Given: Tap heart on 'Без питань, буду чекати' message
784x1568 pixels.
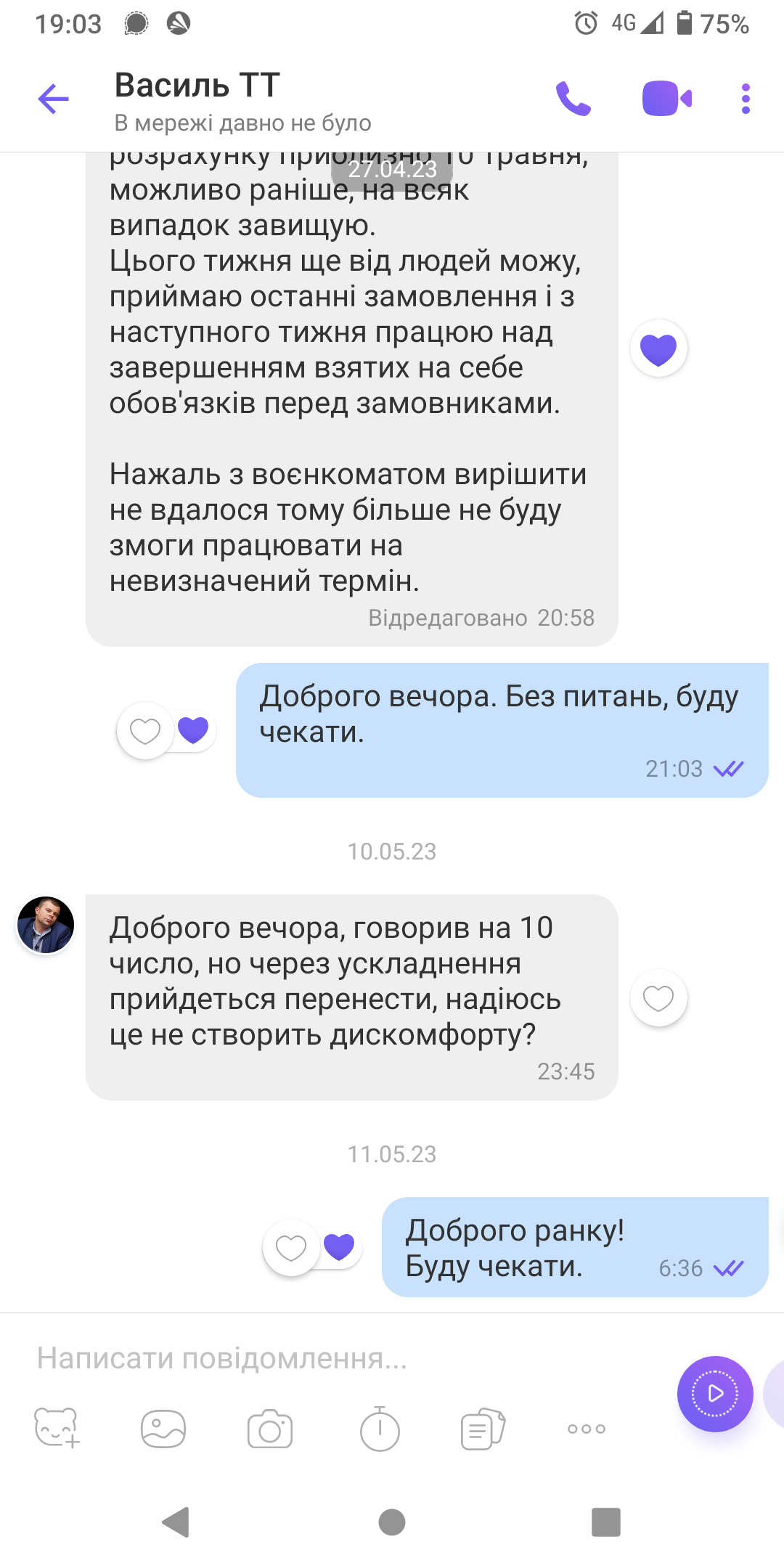Looking at the screenshot, I should [x=145, y=730].
